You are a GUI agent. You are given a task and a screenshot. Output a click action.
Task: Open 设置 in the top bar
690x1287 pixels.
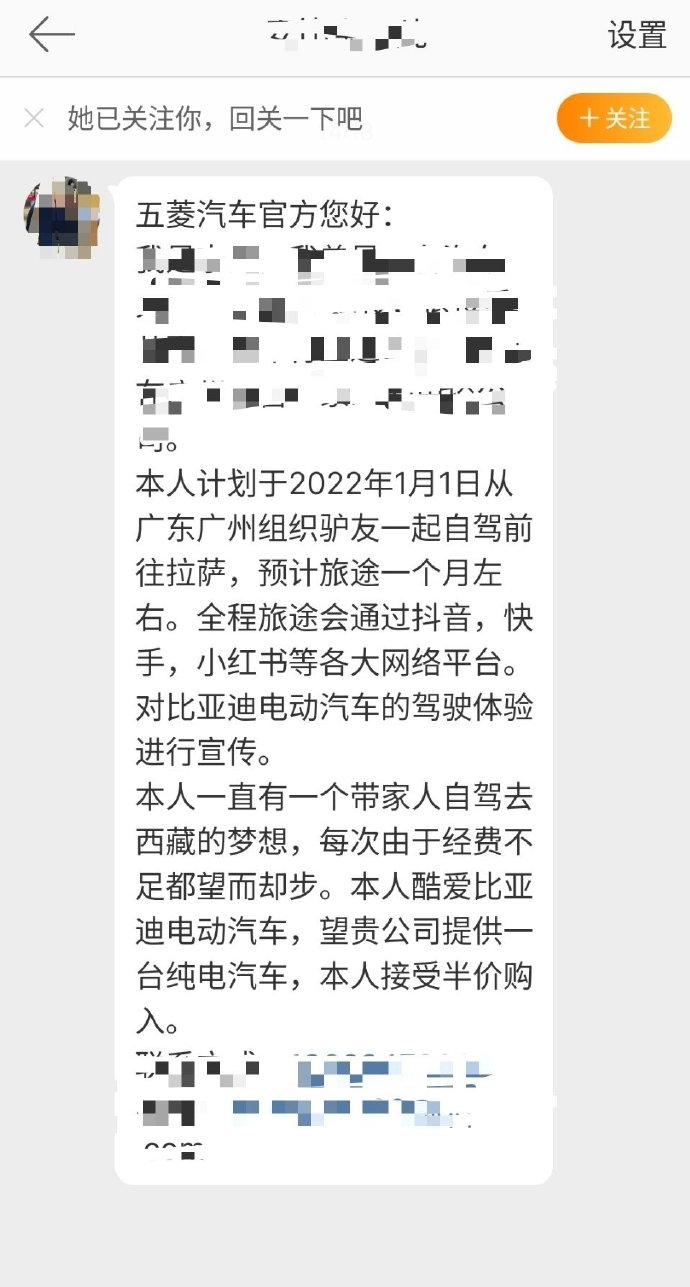coord(637,35)
